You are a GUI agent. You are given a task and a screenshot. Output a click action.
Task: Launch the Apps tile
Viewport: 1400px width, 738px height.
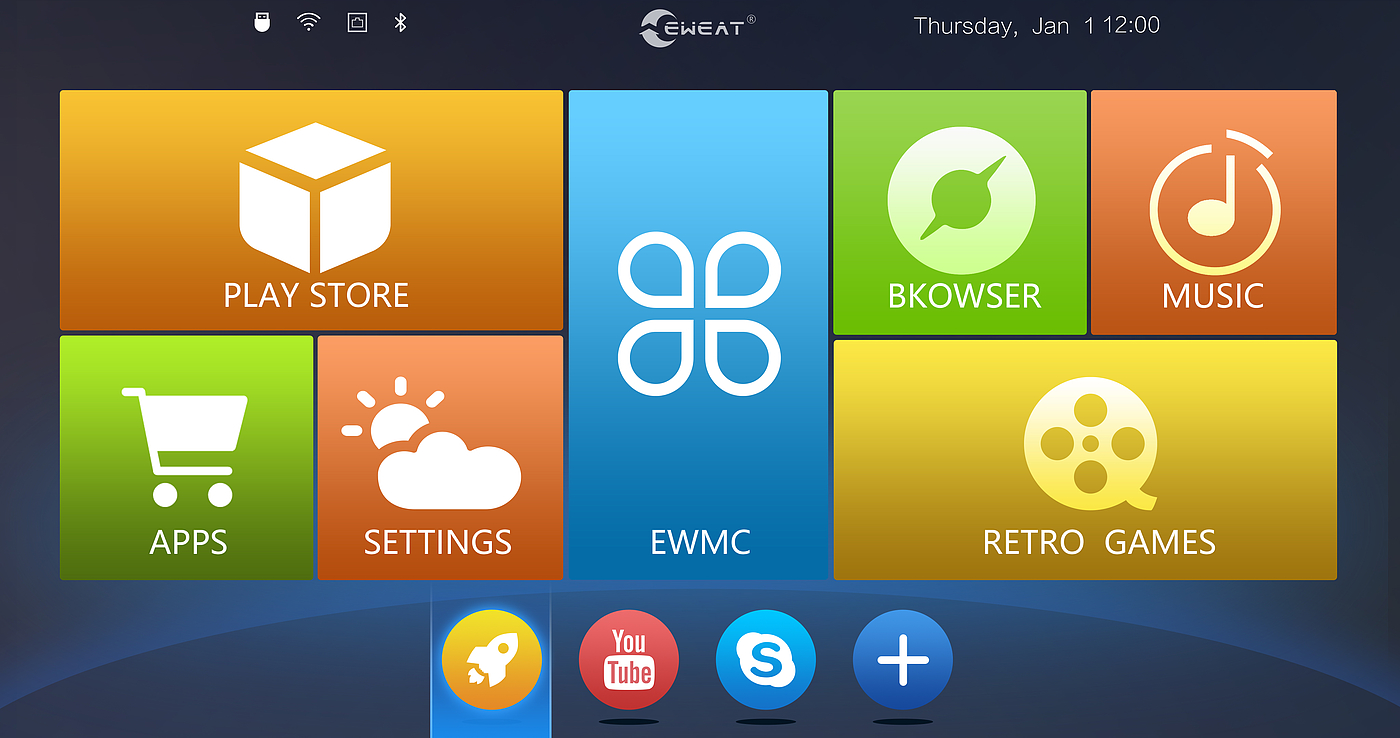[x=187, y=457]
